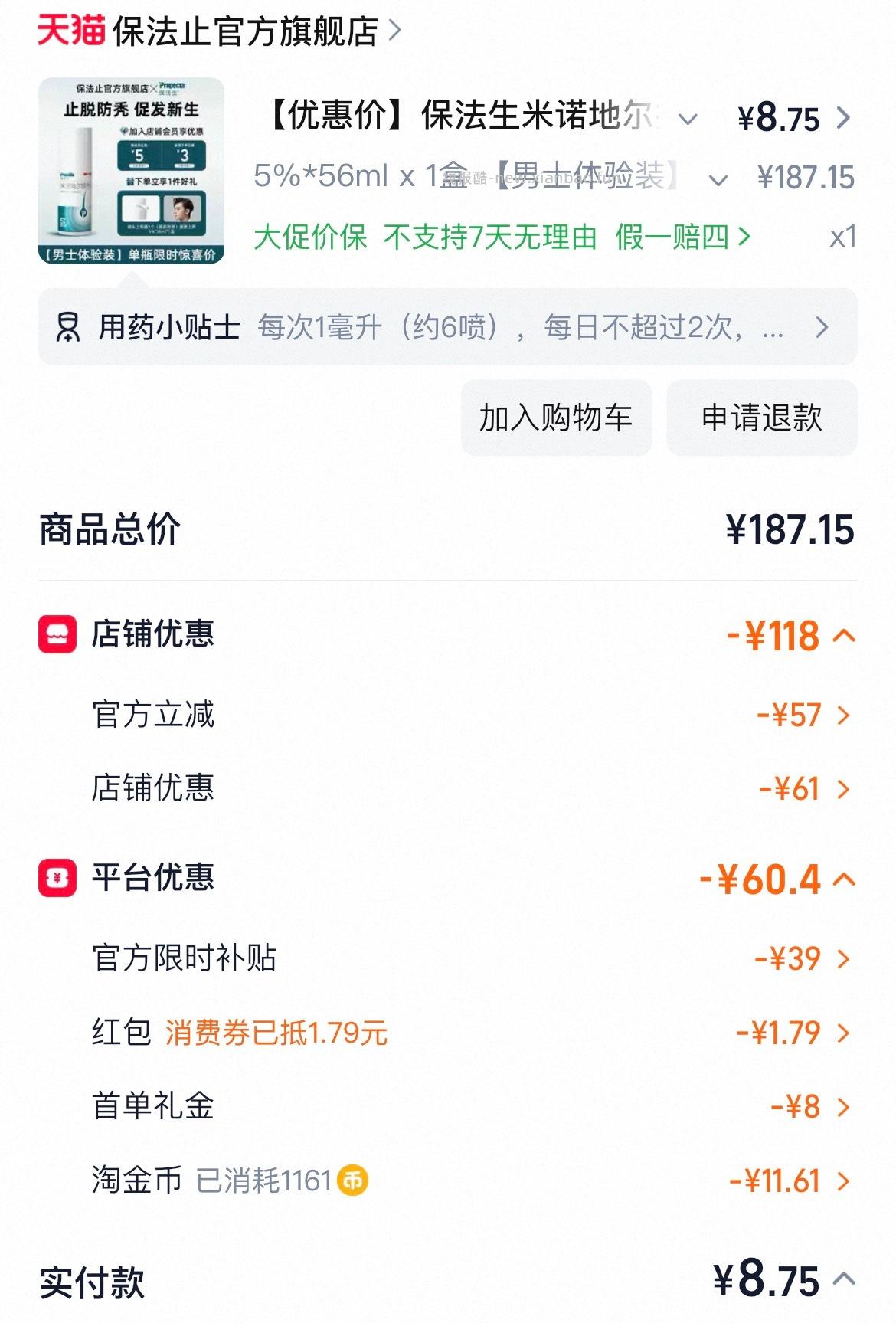View the 假一赔四 guarantee policy details
This screenshot has width=896, height=1323.
coord(678,237)
